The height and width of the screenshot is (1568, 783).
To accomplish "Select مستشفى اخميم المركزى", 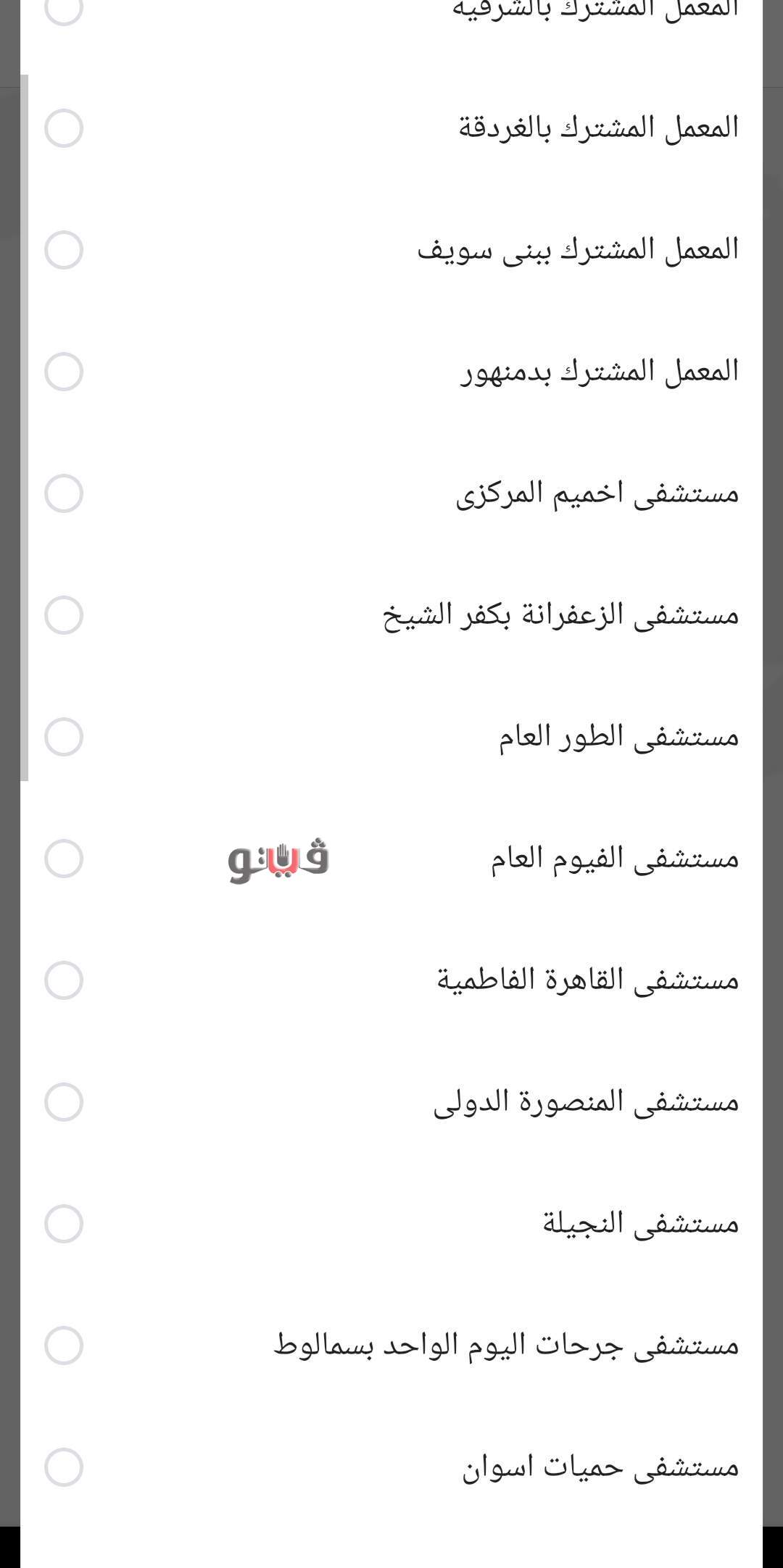I will [64, 493].
